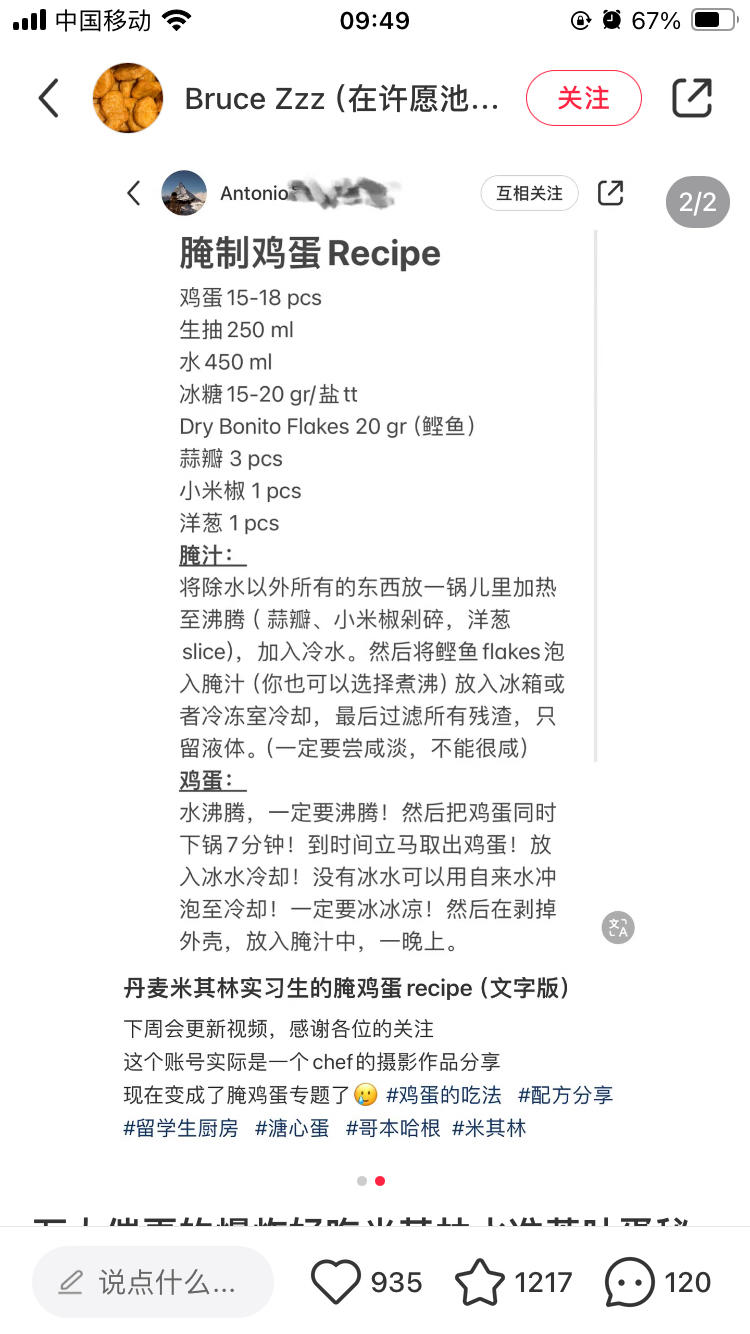The height and width of the screenshot is (1334, 750).
Task: Open the #米其林 hashtag
Action: pyautogui.click(x=489, y=1128)
